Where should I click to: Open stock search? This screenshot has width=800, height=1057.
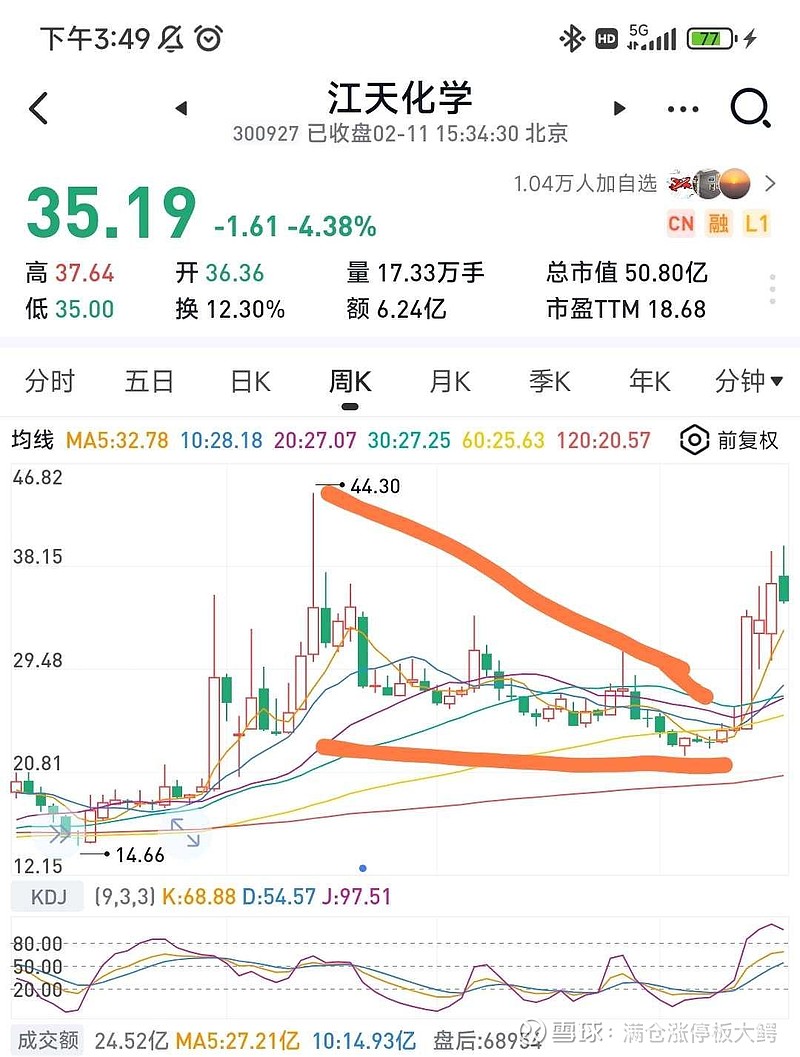coord(749,108)
